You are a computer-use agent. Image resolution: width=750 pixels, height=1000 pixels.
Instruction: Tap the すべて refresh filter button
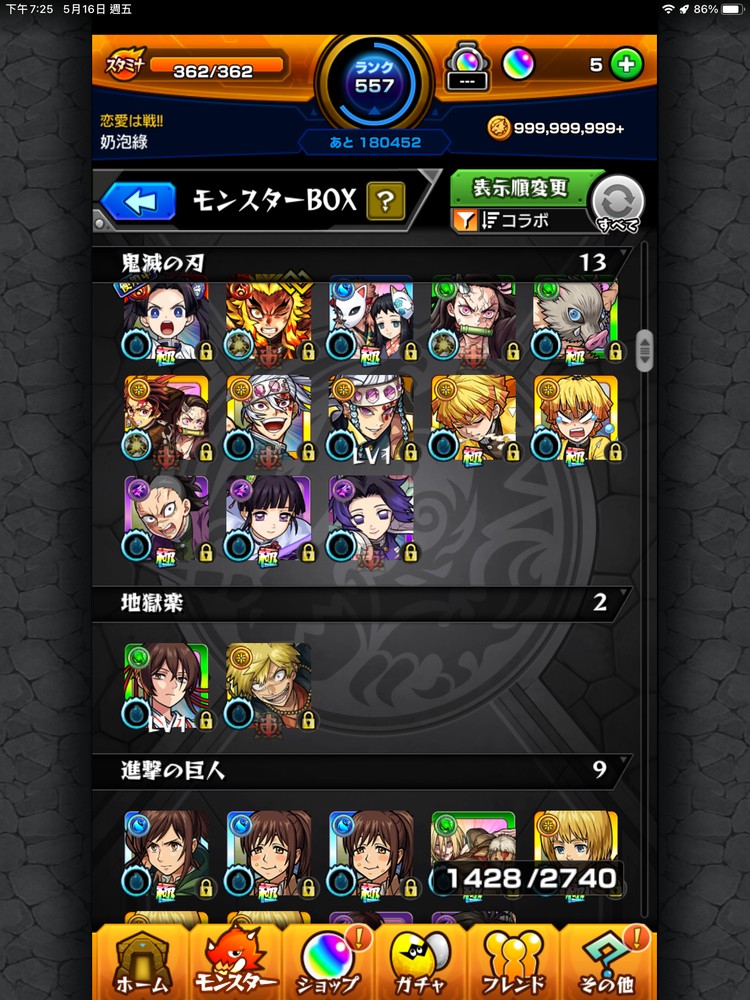click(x=617, y=203)
